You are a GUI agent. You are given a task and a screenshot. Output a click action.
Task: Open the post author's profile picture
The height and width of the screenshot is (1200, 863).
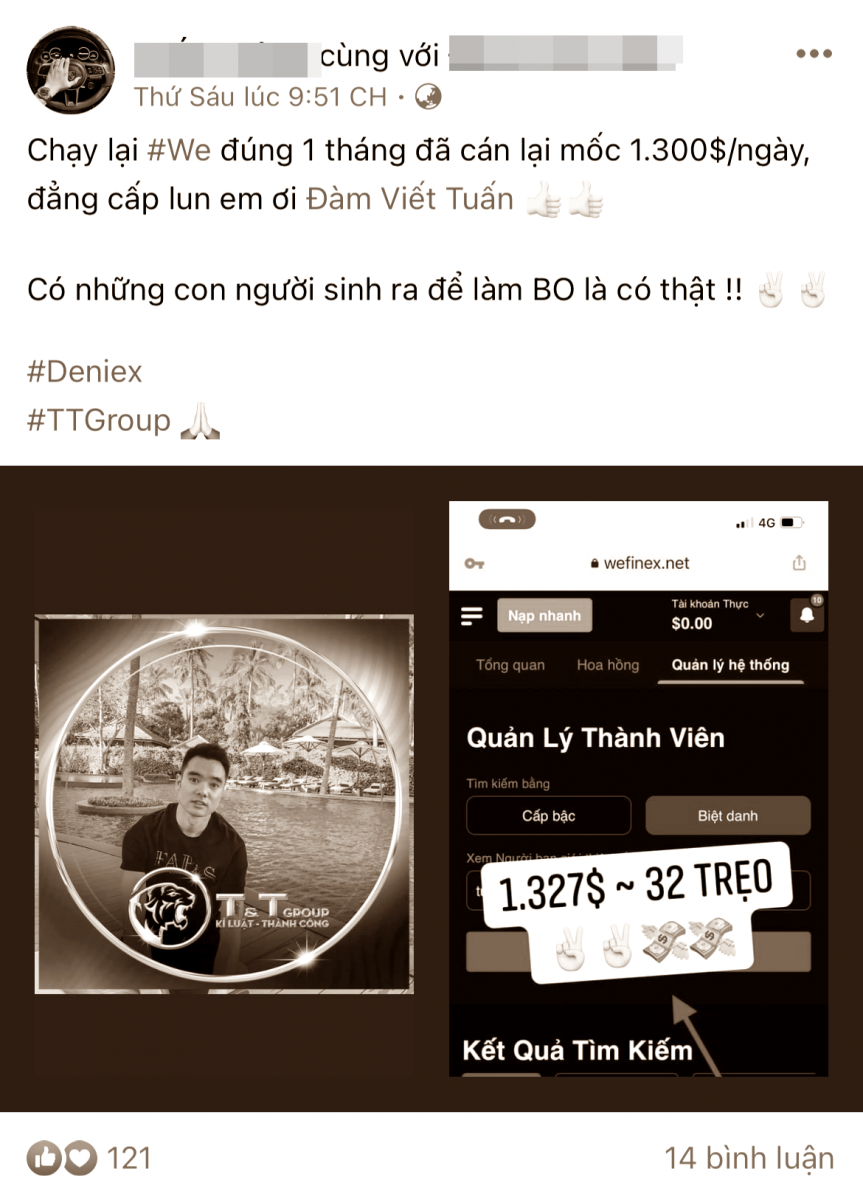pos(70,70)
